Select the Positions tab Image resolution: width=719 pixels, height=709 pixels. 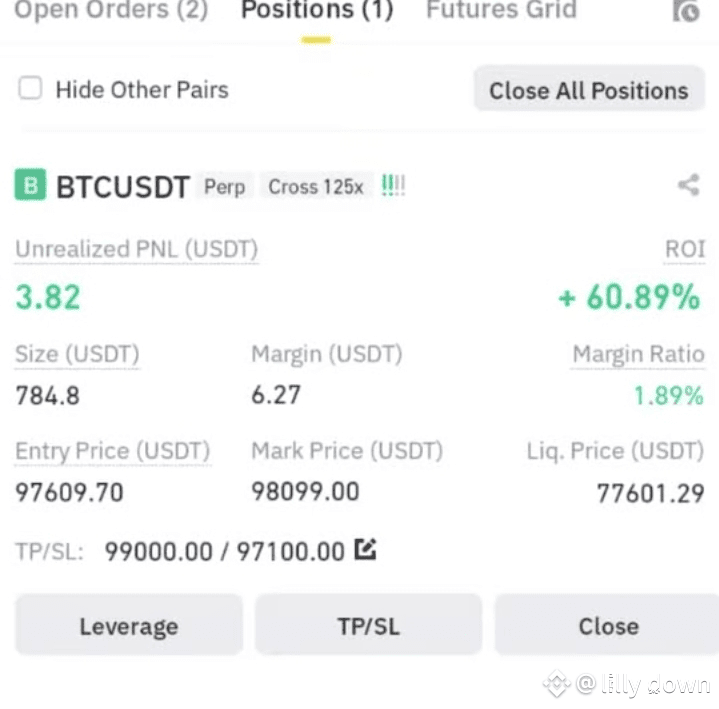[x=317, y=11]
